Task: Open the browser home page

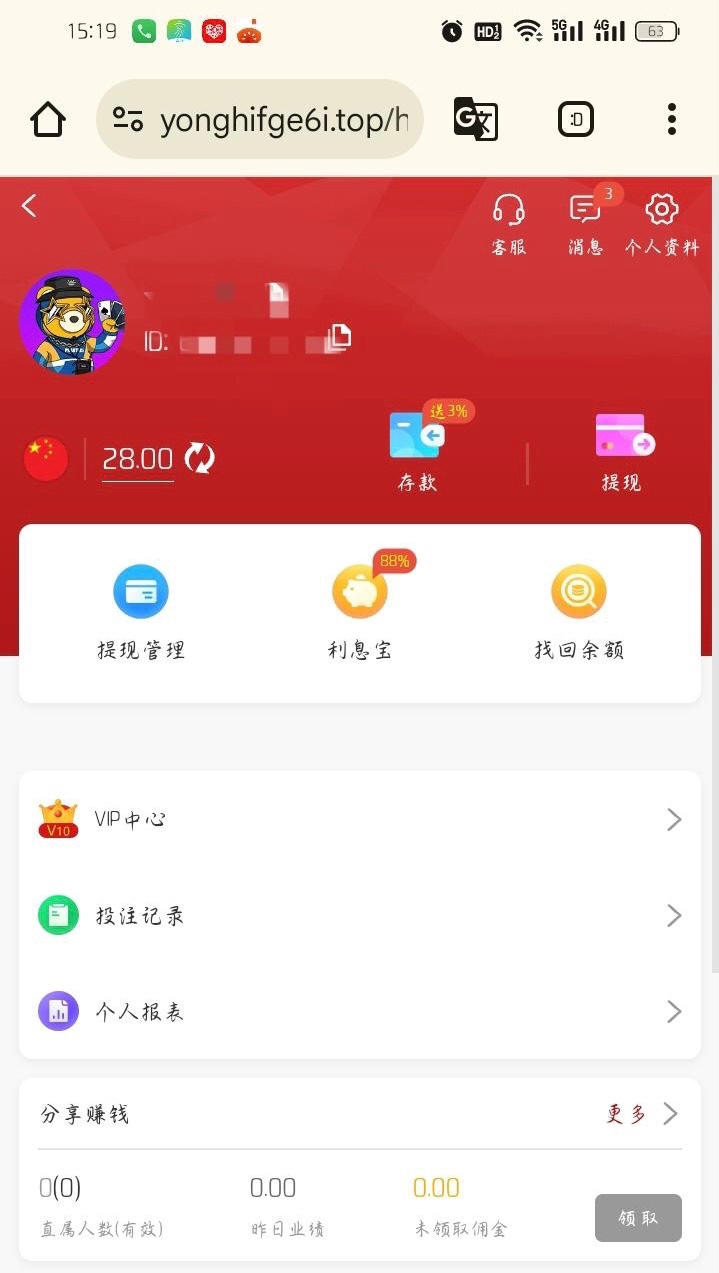Action: 48,120
